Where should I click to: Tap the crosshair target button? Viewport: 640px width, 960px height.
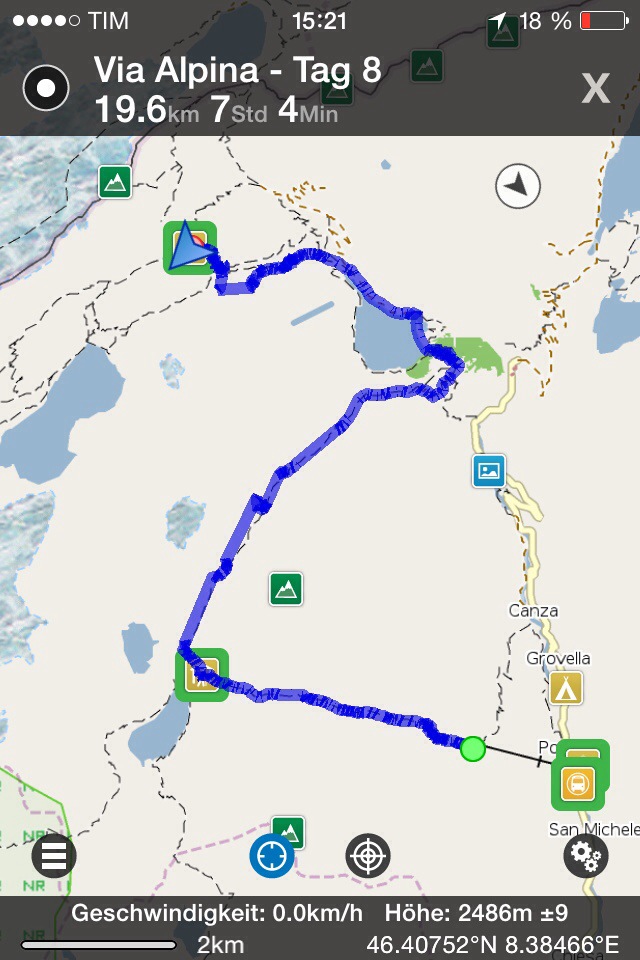coord(368,857)
